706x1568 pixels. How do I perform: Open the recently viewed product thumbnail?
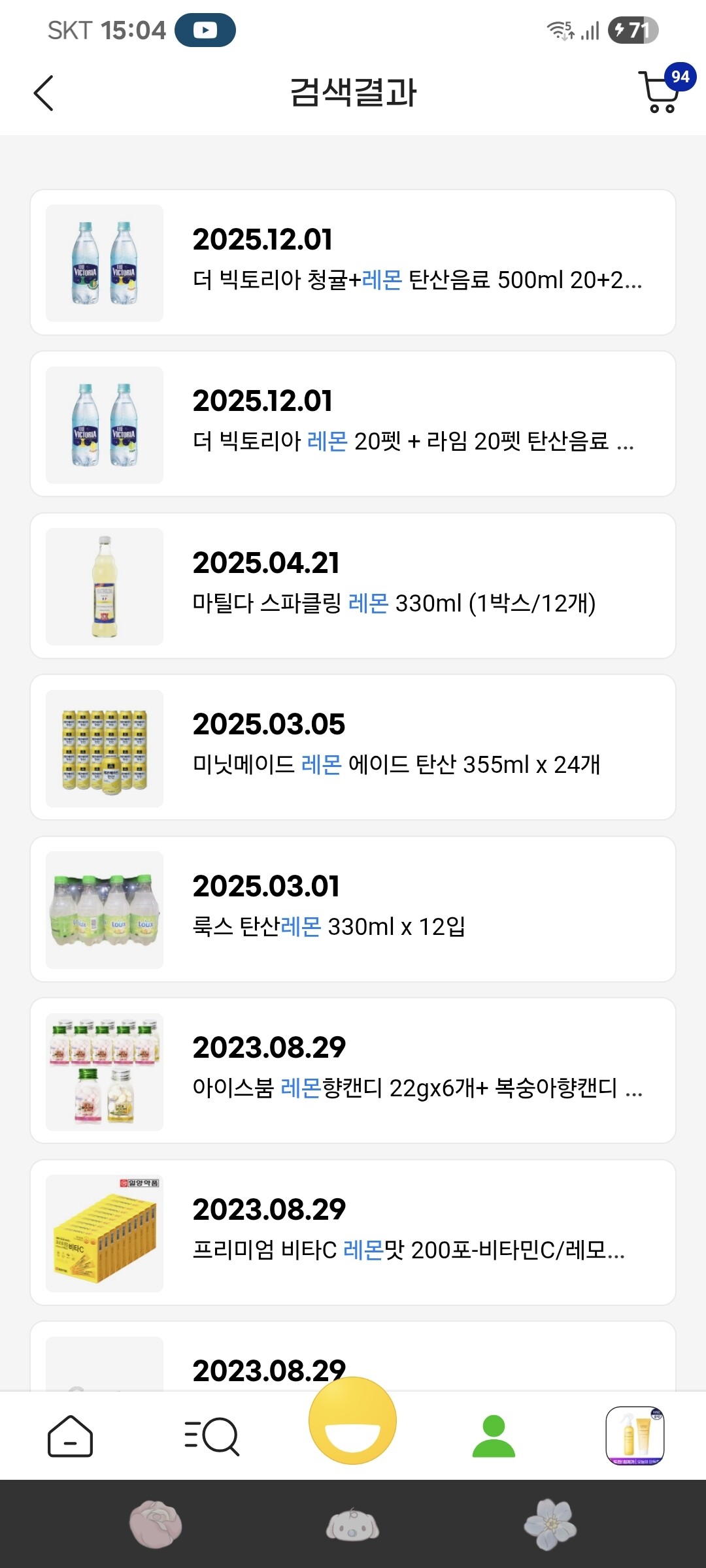pyautogui.click(x=635, y=1436)
